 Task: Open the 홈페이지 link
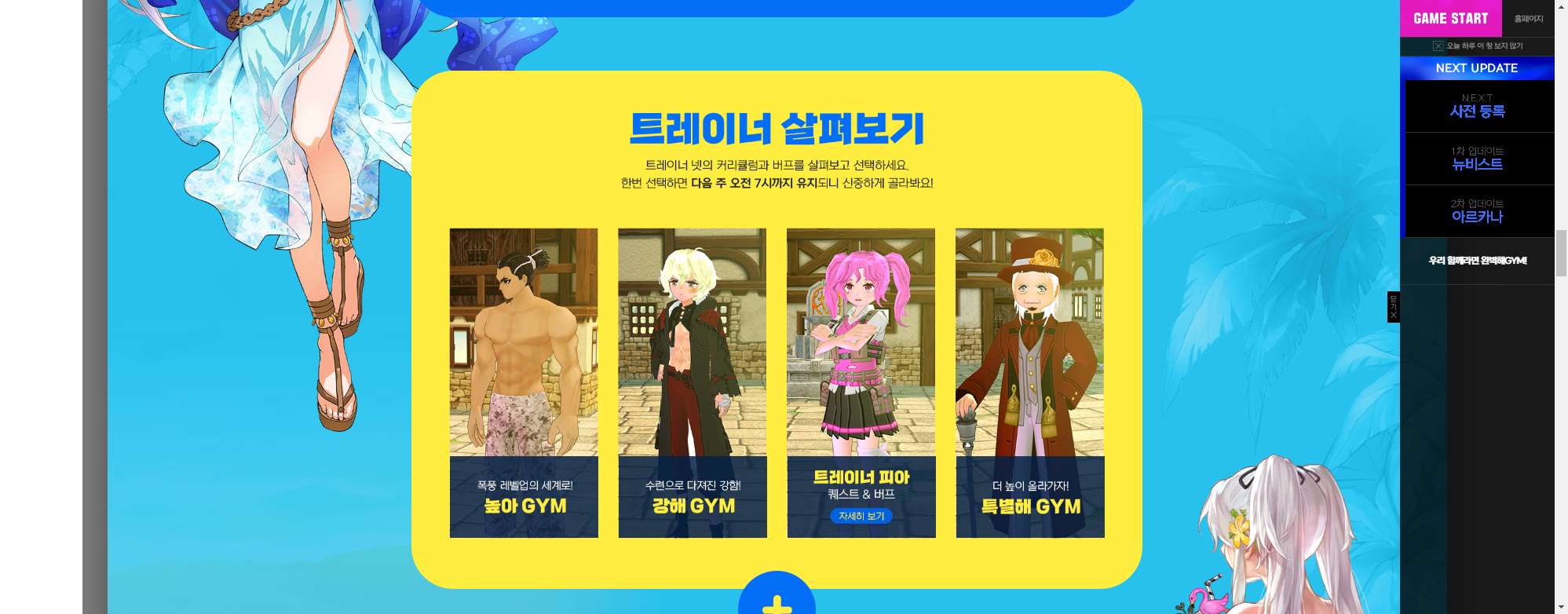click(1528, 19)
